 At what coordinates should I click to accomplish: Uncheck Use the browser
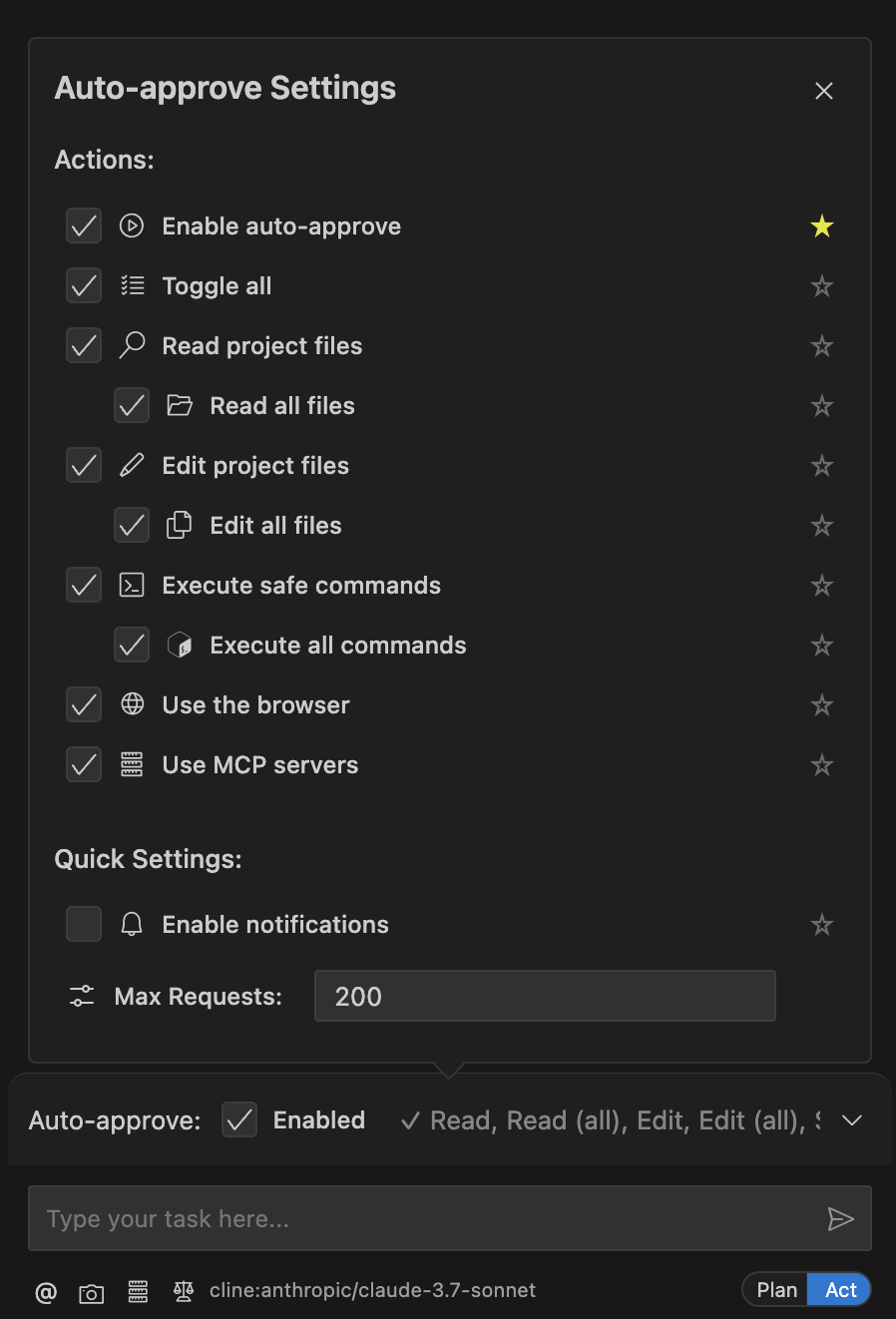pos(84,705)
